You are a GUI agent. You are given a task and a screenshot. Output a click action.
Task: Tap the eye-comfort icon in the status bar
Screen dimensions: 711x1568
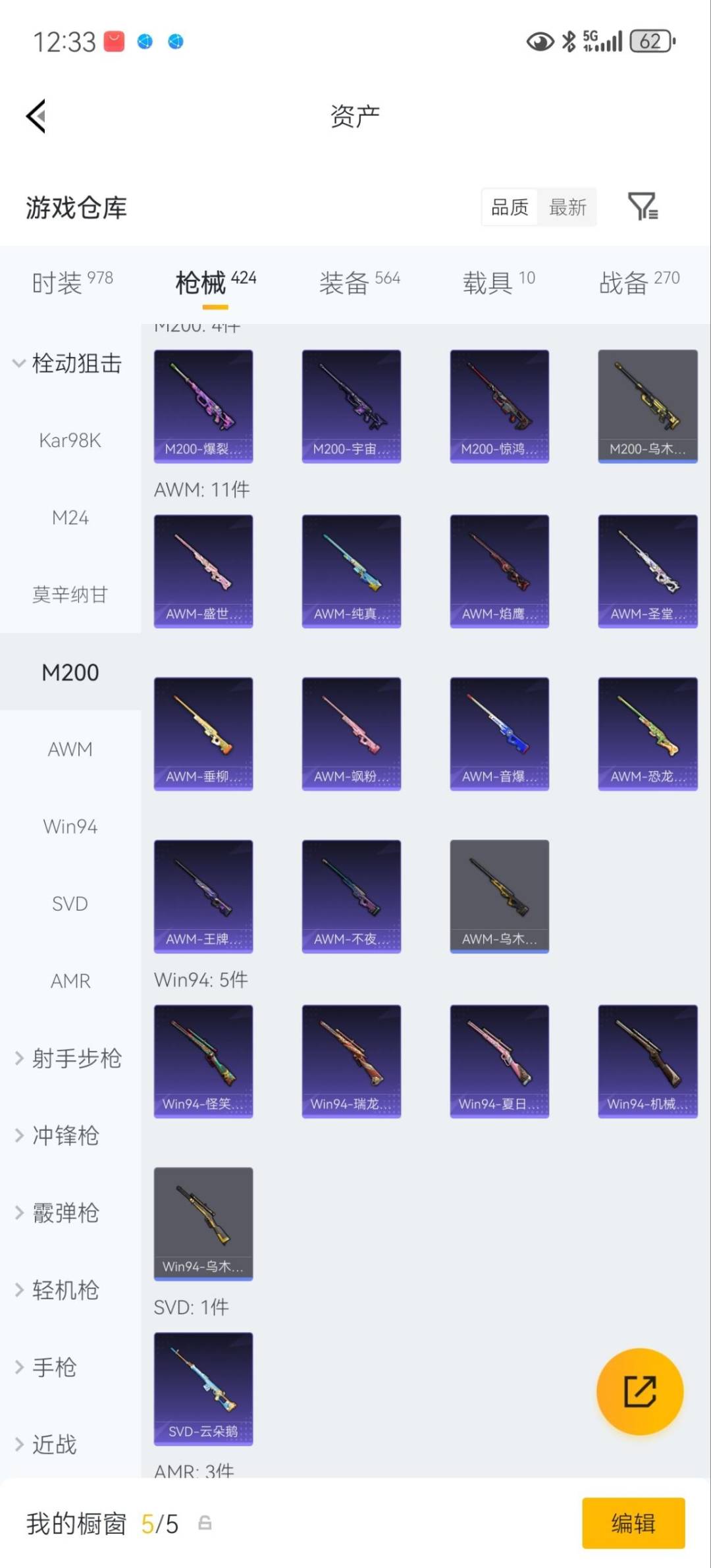click(x=540, y=42)
